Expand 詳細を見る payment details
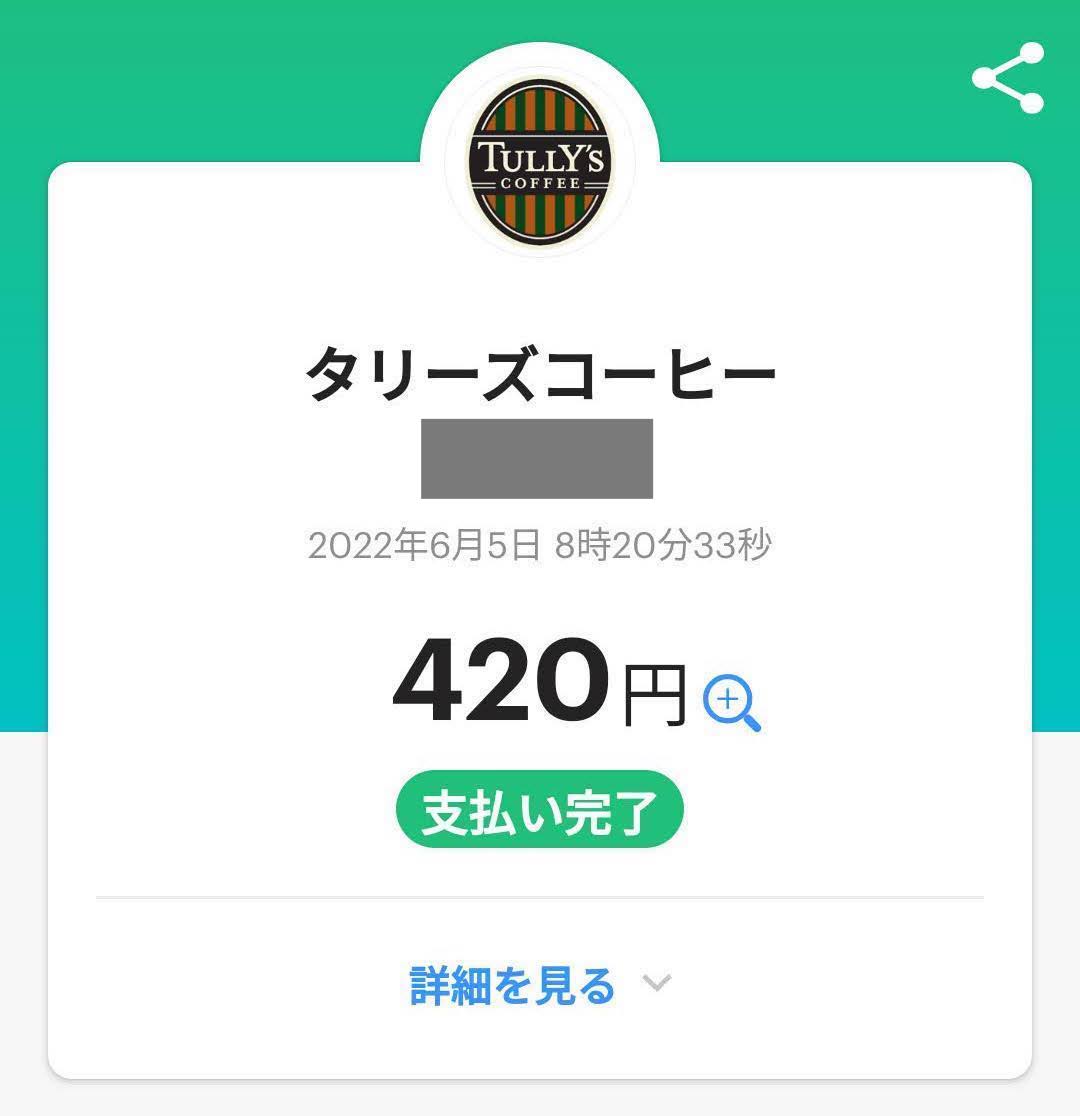Viewport: 1080px width, 1116px height. click(540, 985)
